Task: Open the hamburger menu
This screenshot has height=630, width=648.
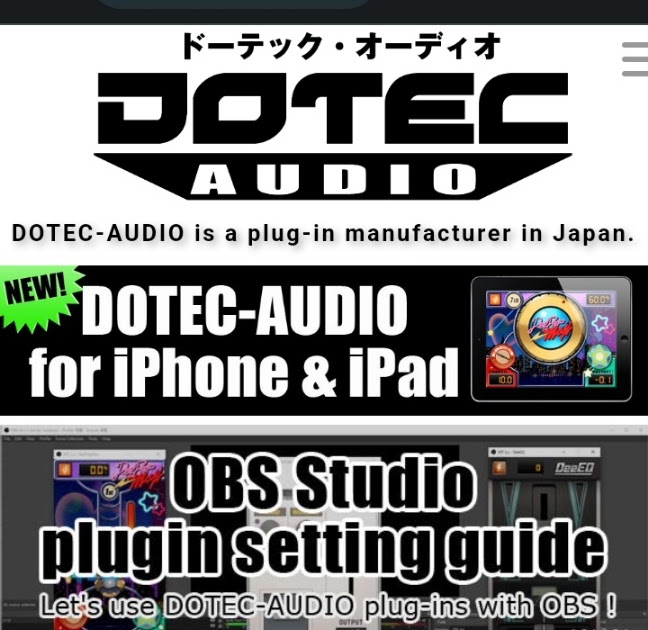Action: point(634,59)
